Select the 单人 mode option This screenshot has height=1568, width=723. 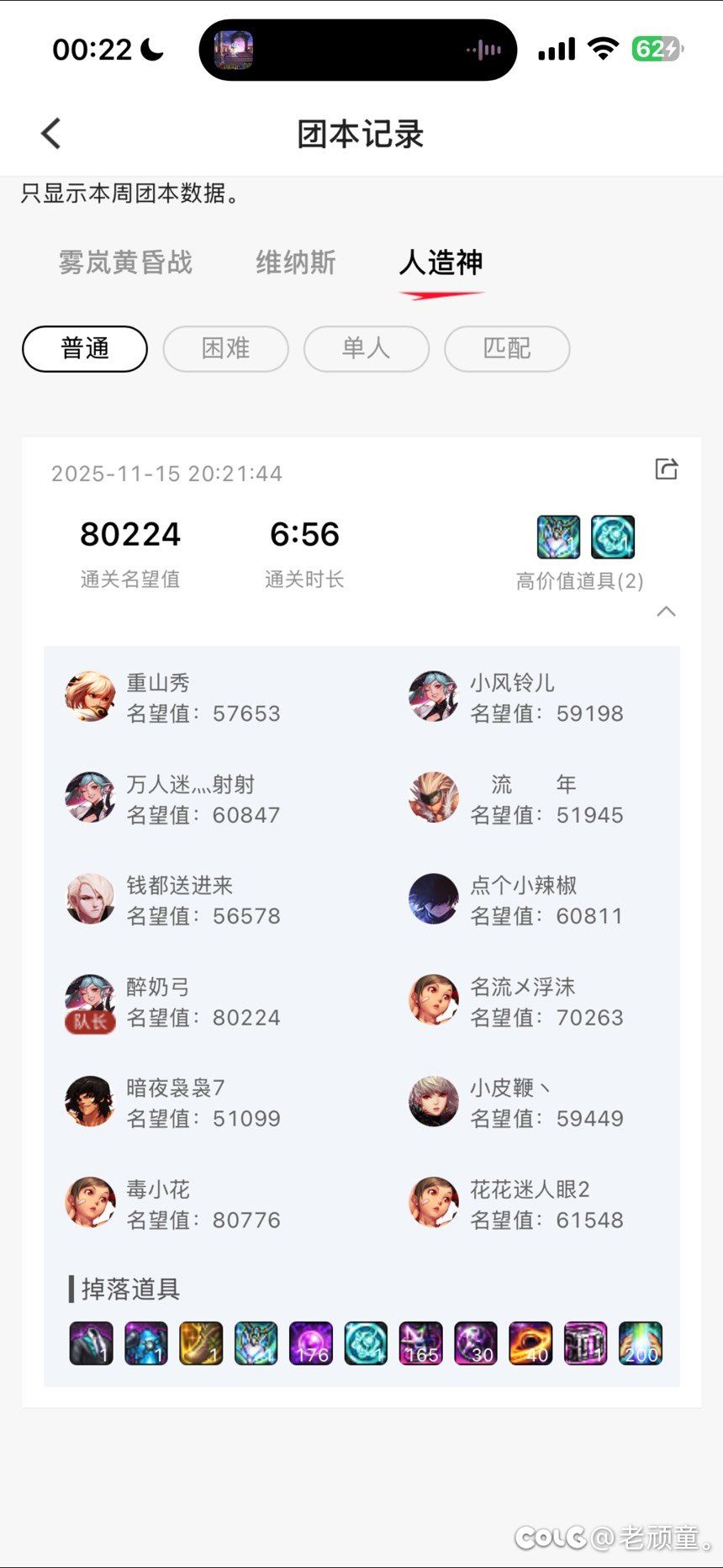[x=367, y=348]
